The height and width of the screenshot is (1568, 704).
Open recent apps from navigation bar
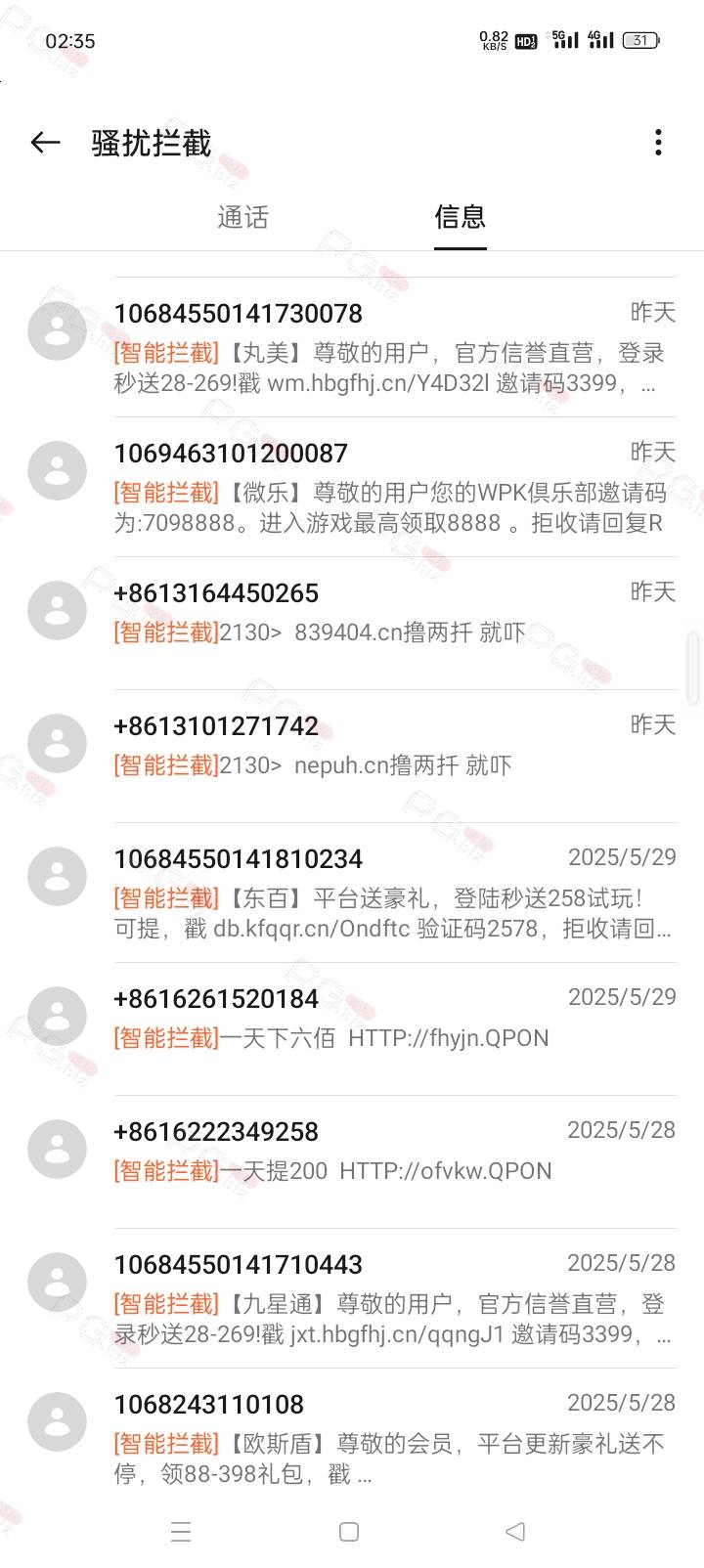181,1532
